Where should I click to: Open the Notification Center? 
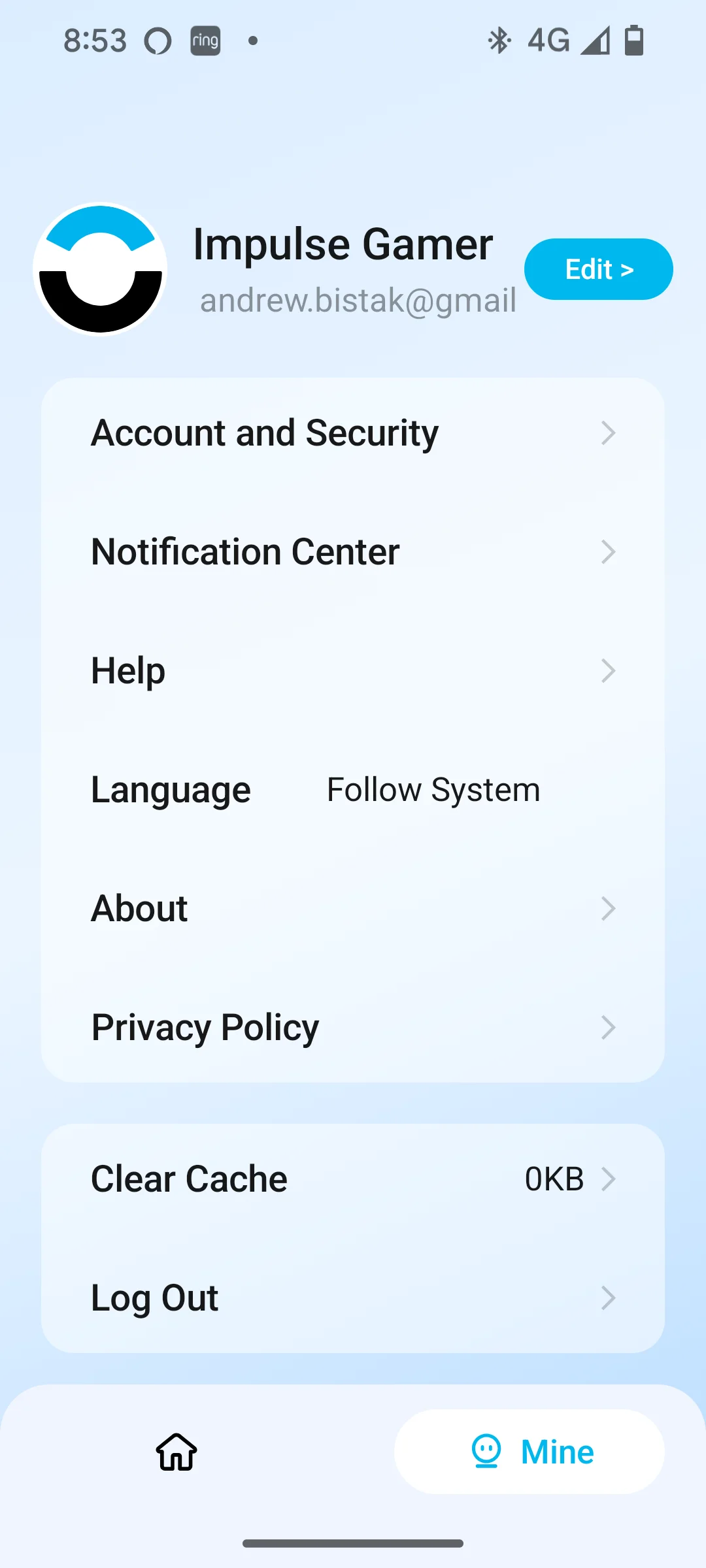[353, 552]
